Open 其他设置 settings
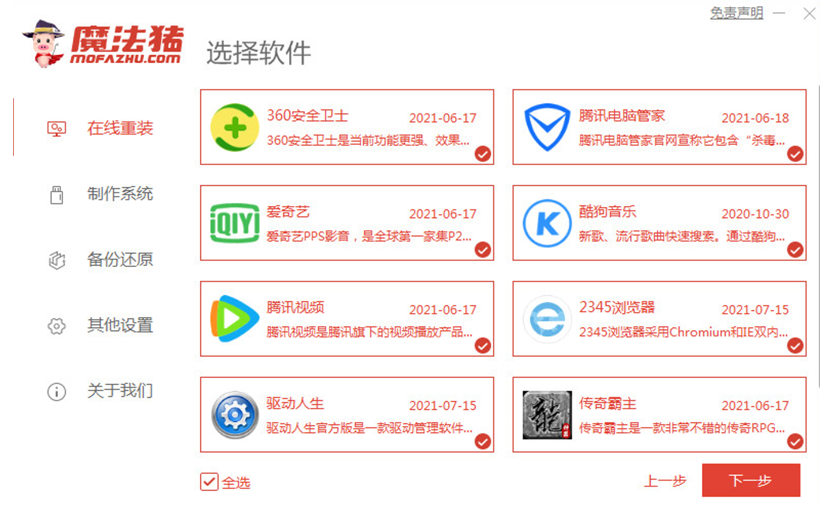 click(x=119, y=325)
